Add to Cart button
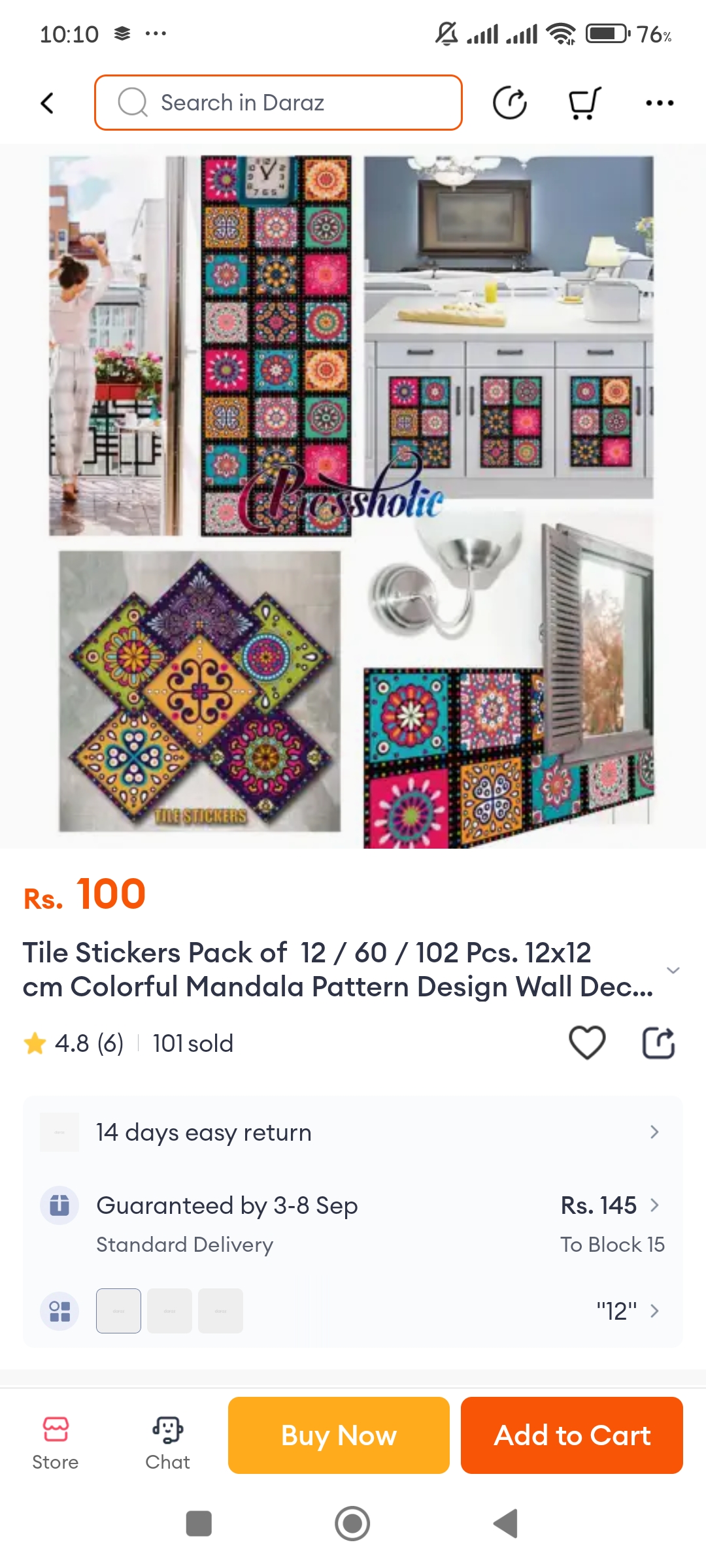706x1568 pixels. click(571, 1435)
